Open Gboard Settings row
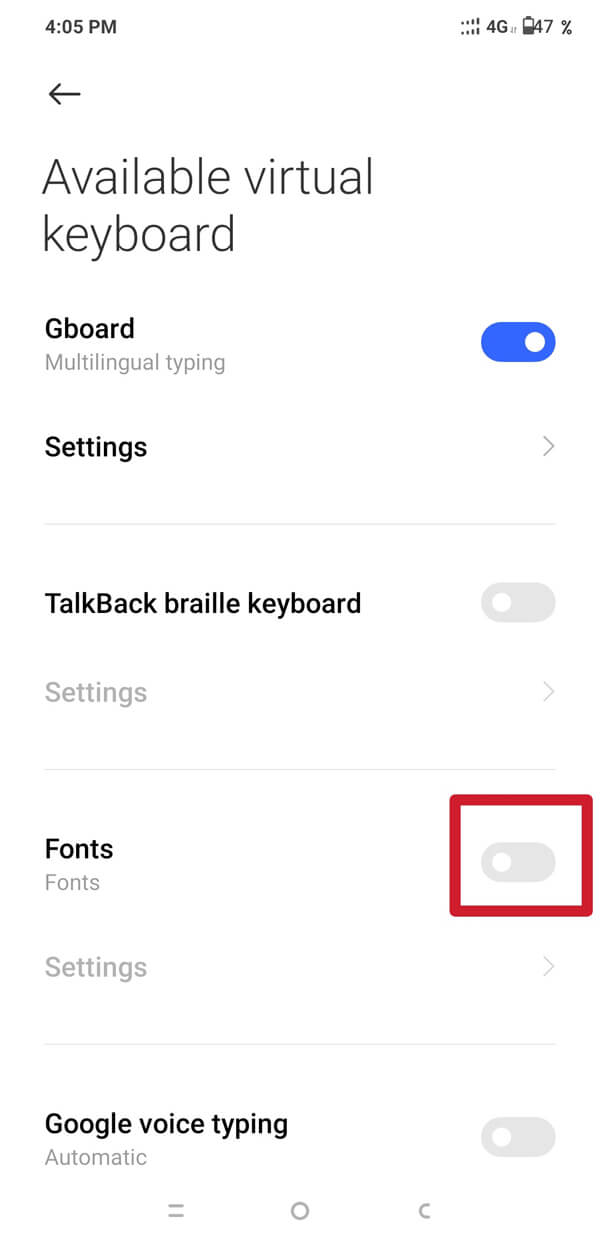Image resolution: width=600 pixels, height=1247 pixels. pyautogui.click(x=300, y=446)
